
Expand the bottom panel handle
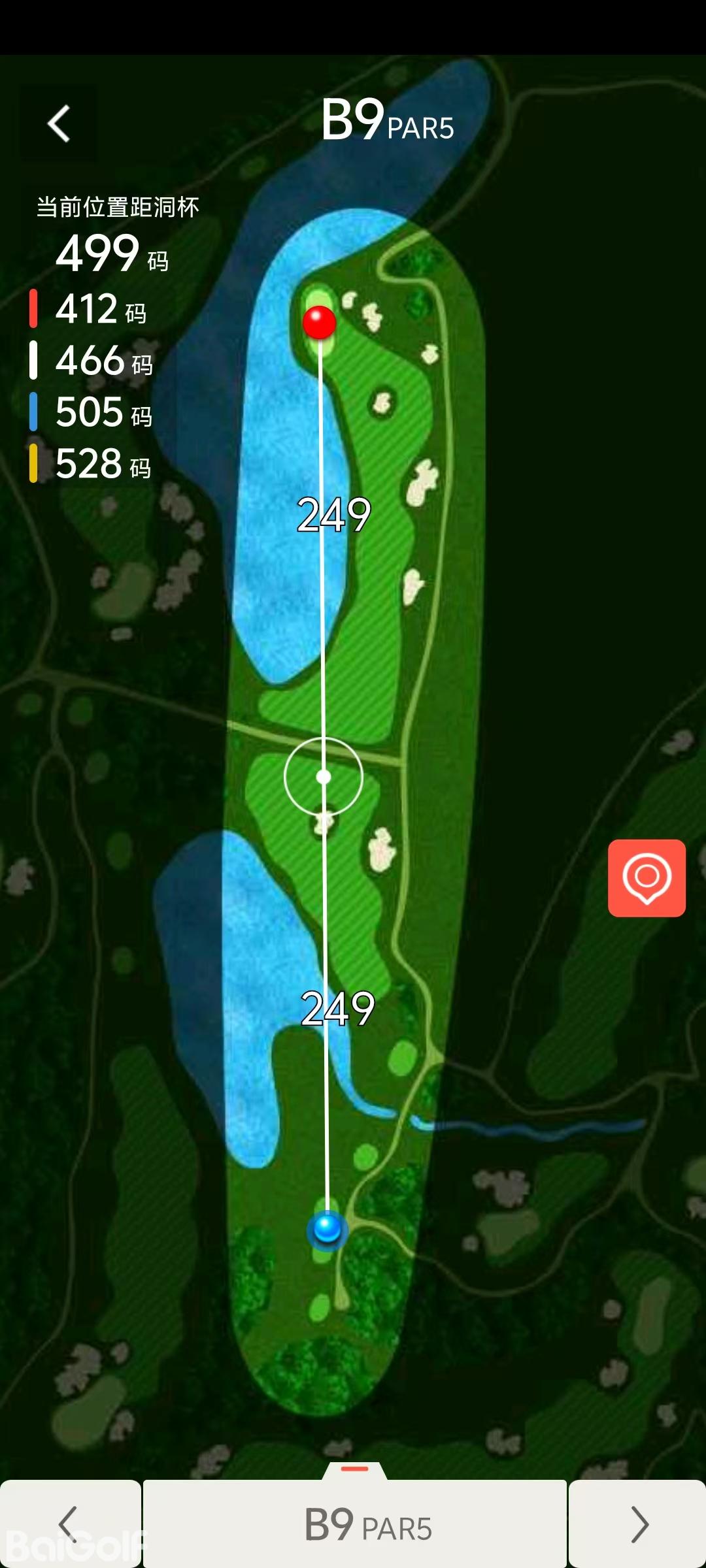[355, 1469]
